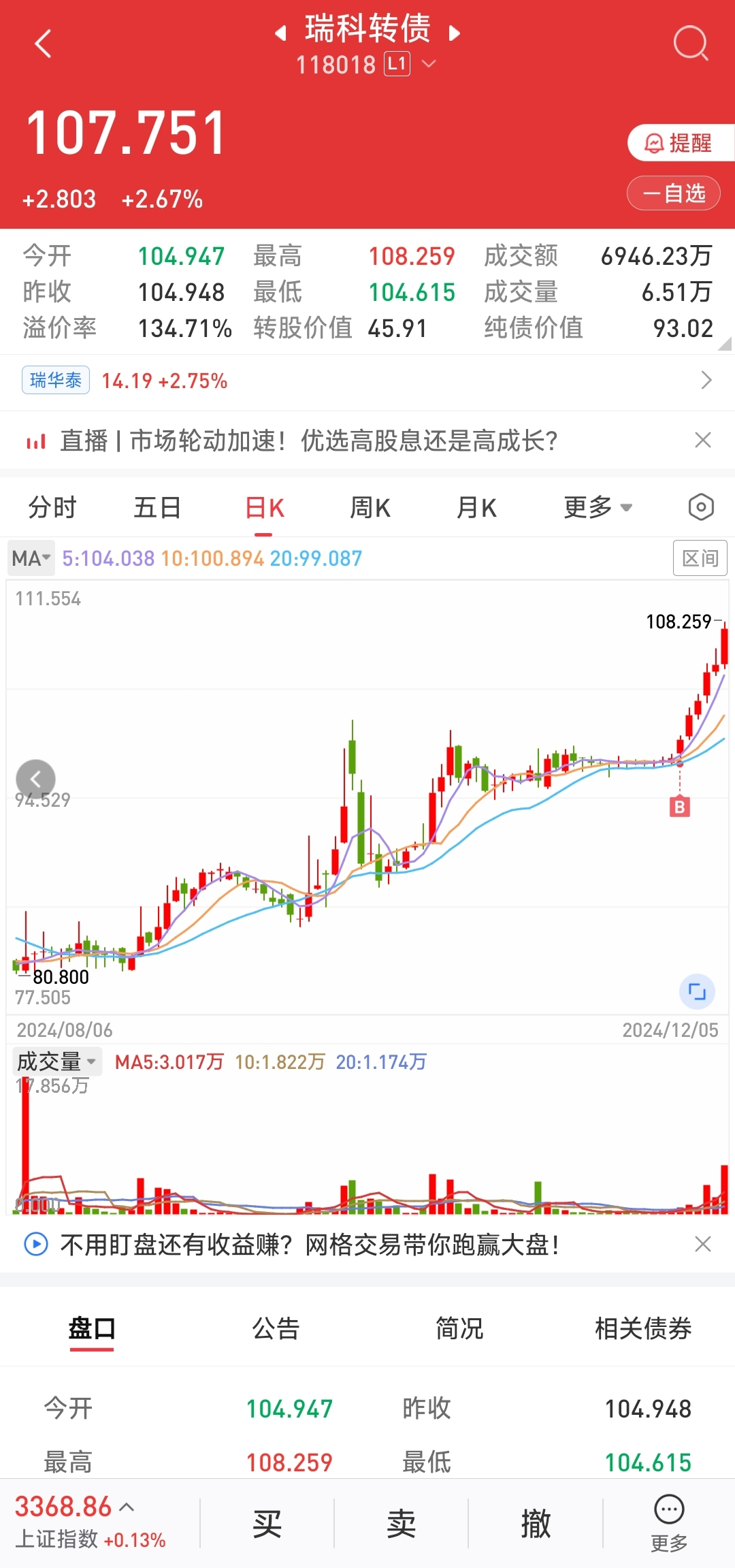Switch to the 分时 chart tab

click(52, 508)
